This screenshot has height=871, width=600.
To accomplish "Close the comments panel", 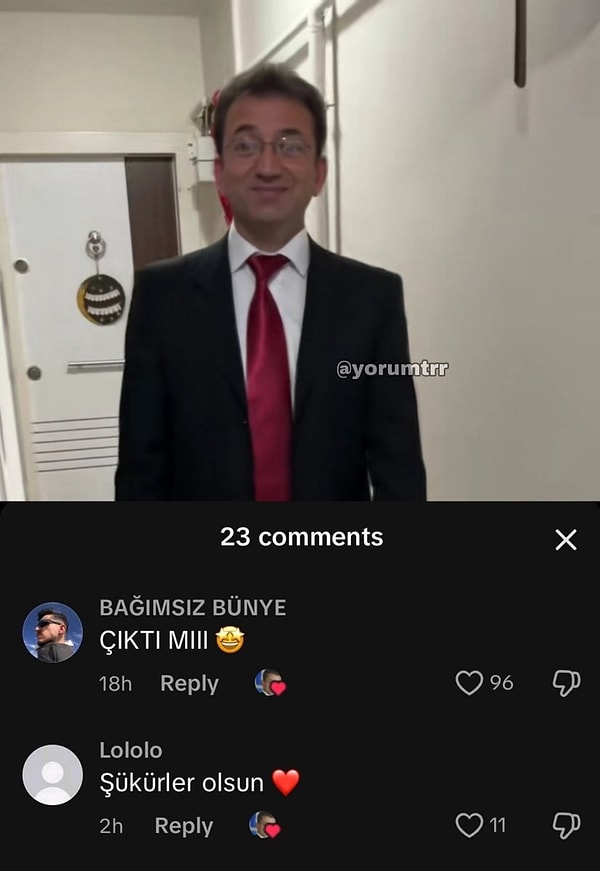I will (566, 540).
